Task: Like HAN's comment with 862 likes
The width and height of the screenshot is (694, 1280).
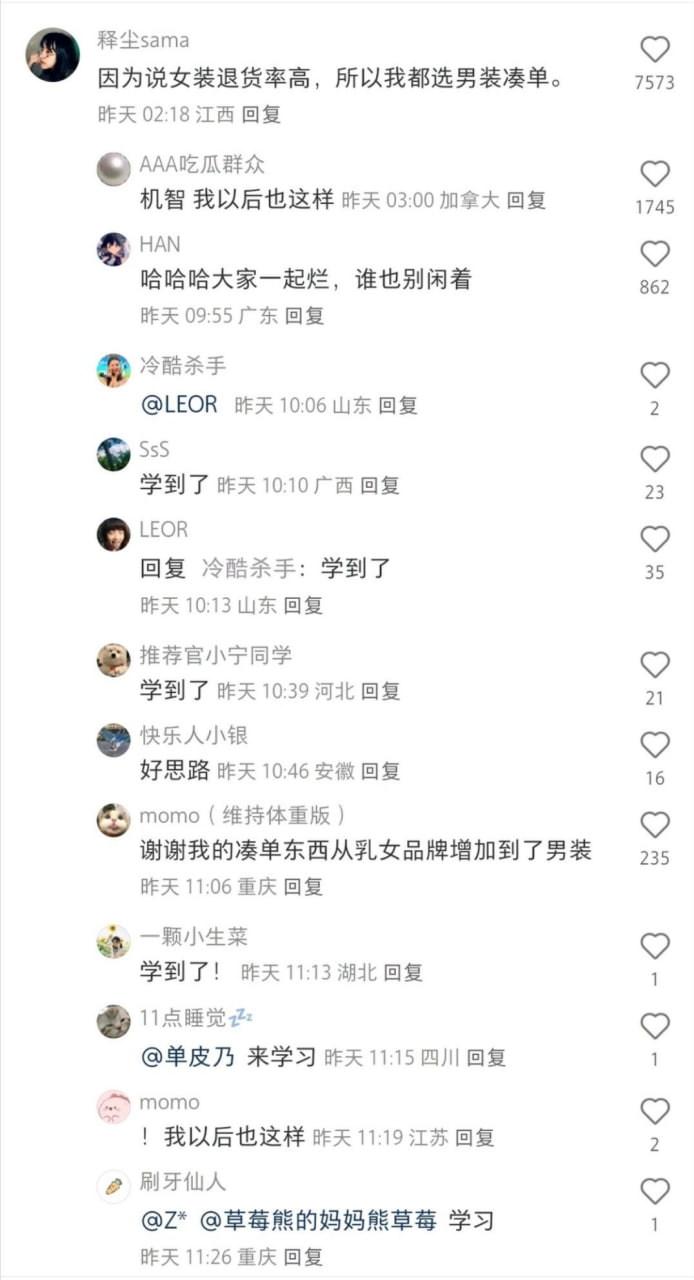Action: tap(655, 254)
